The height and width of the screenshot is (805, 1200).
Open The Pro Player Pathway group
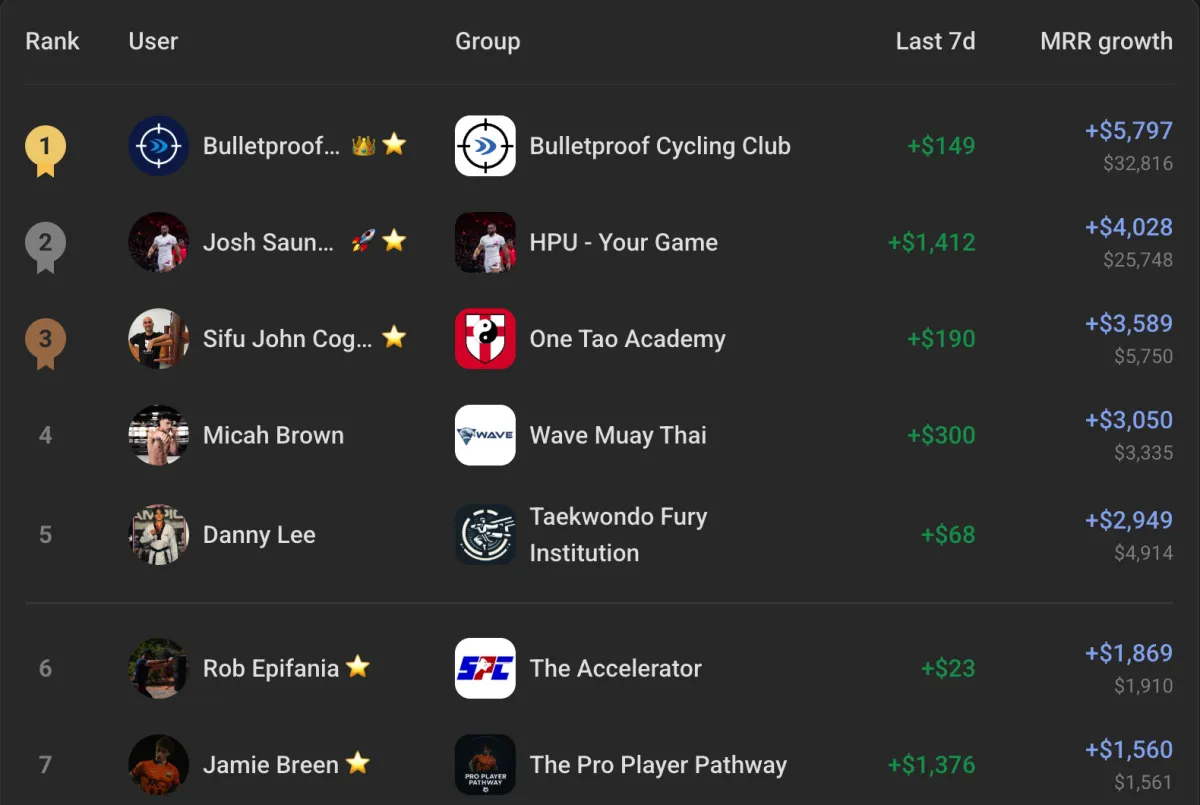pos(657,765)
